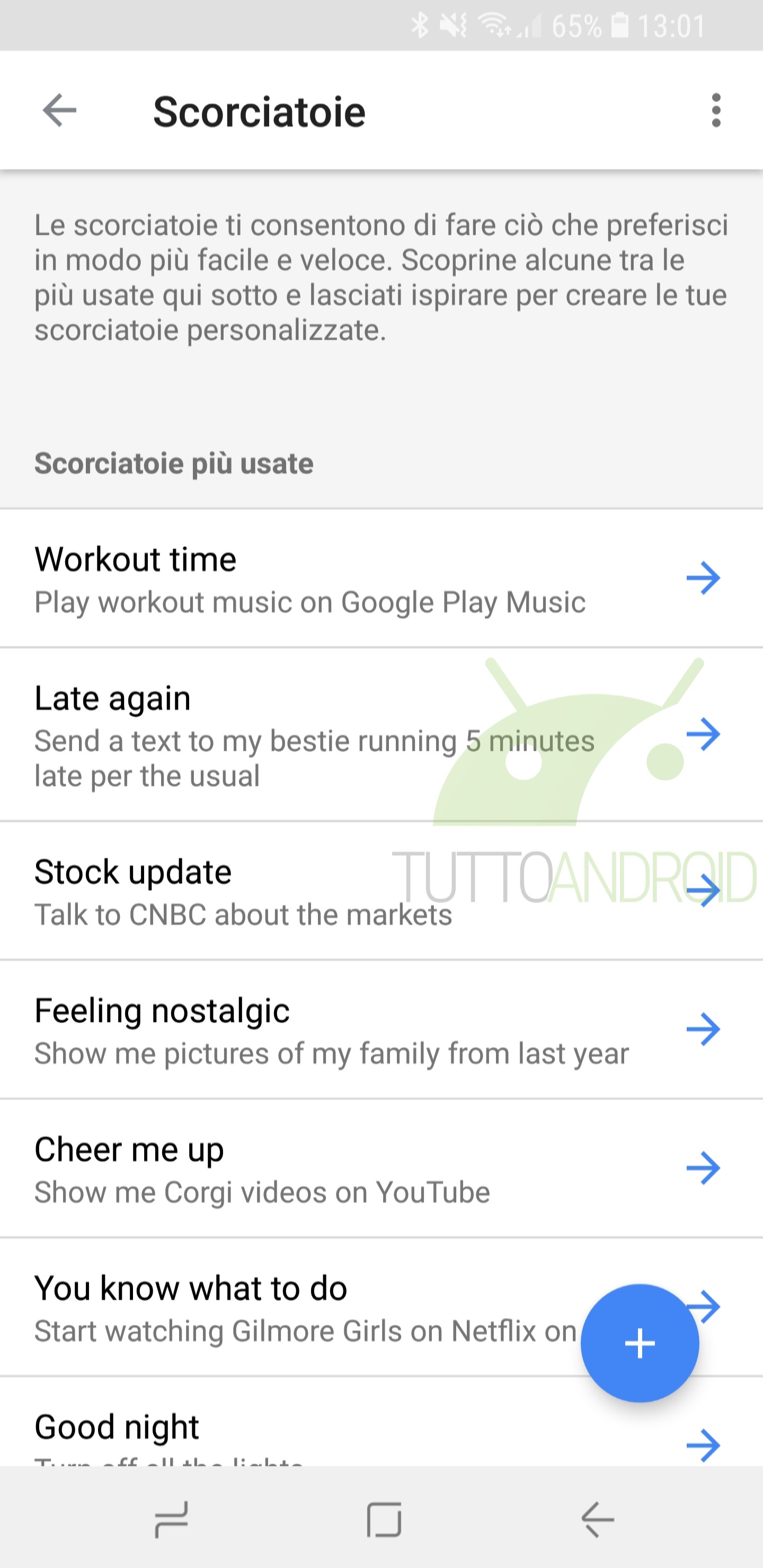Image resolution: width=763 pixels, height=1568 pixels.
Task: Go back using the top-left arrow
Action: tap(59, 110)
